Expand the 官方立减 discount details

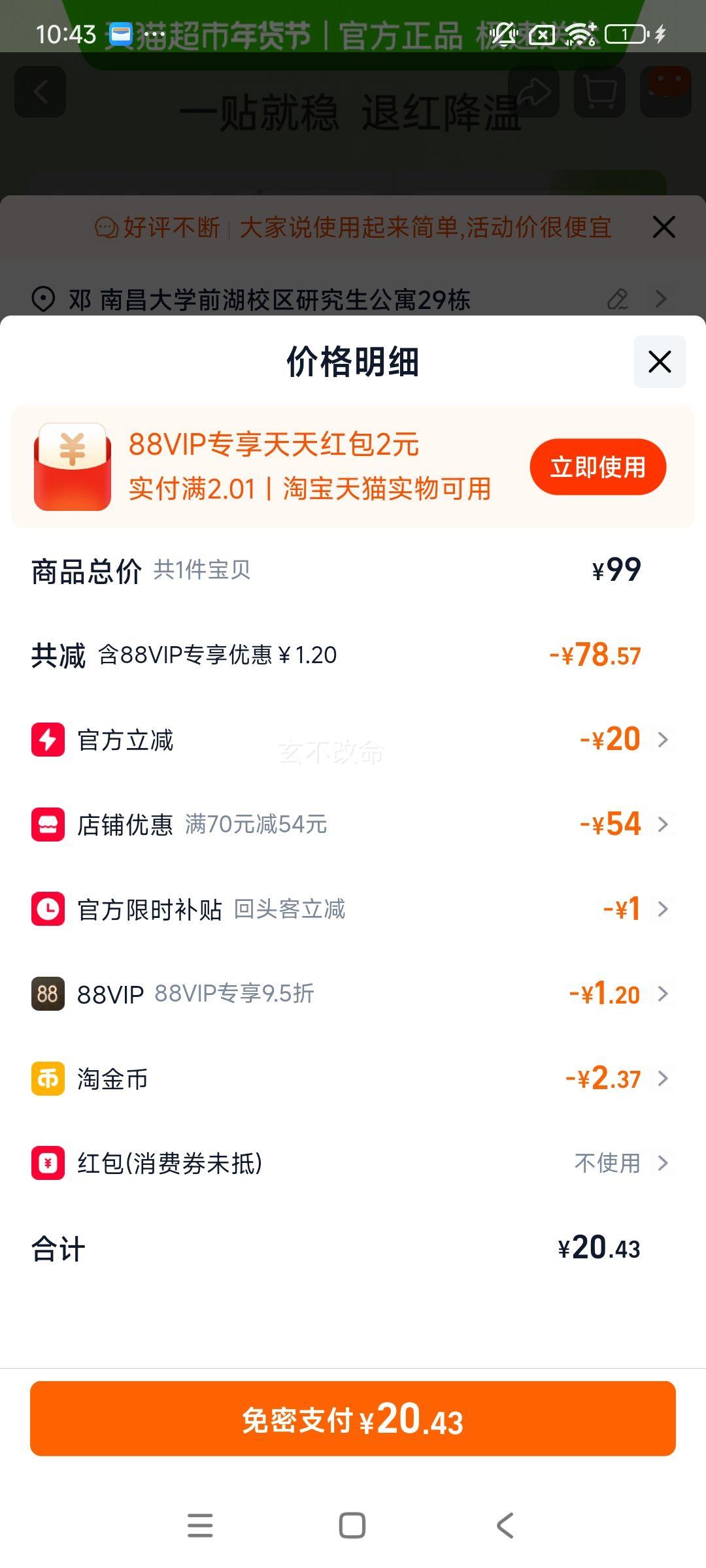[x=663, y=740]
